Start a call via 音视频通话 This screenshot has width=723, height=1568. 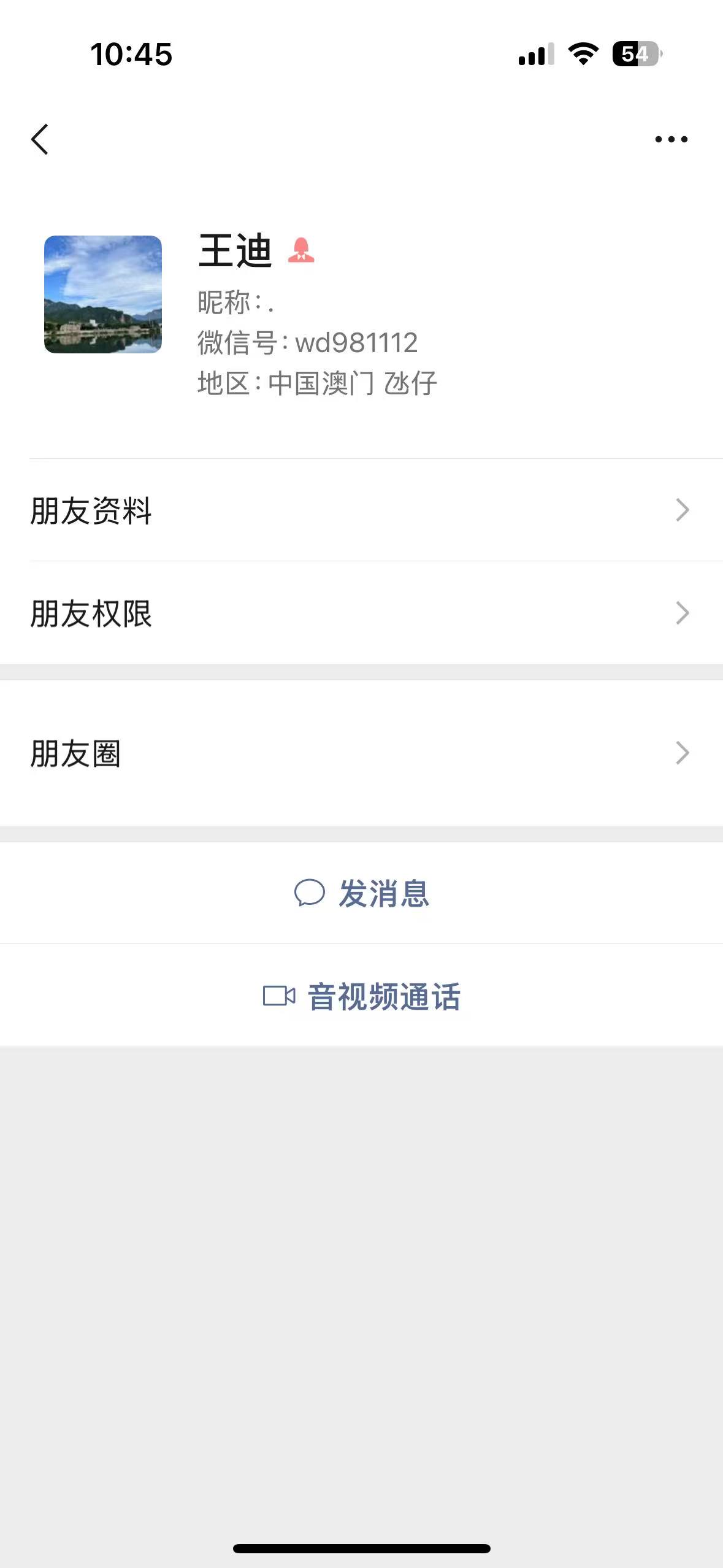362,996
